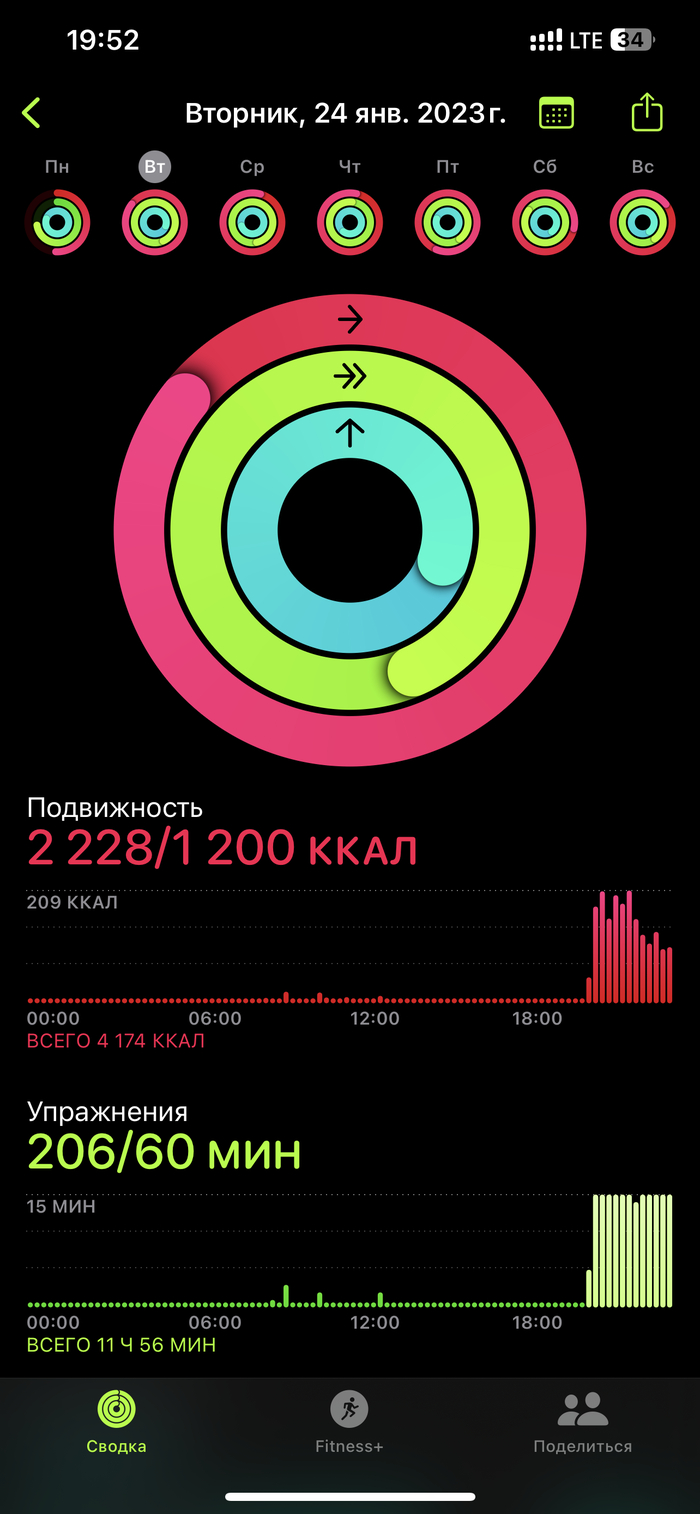Go back using the green arrow
Viewport: 700px width, 1514px height.
point(32,112)
